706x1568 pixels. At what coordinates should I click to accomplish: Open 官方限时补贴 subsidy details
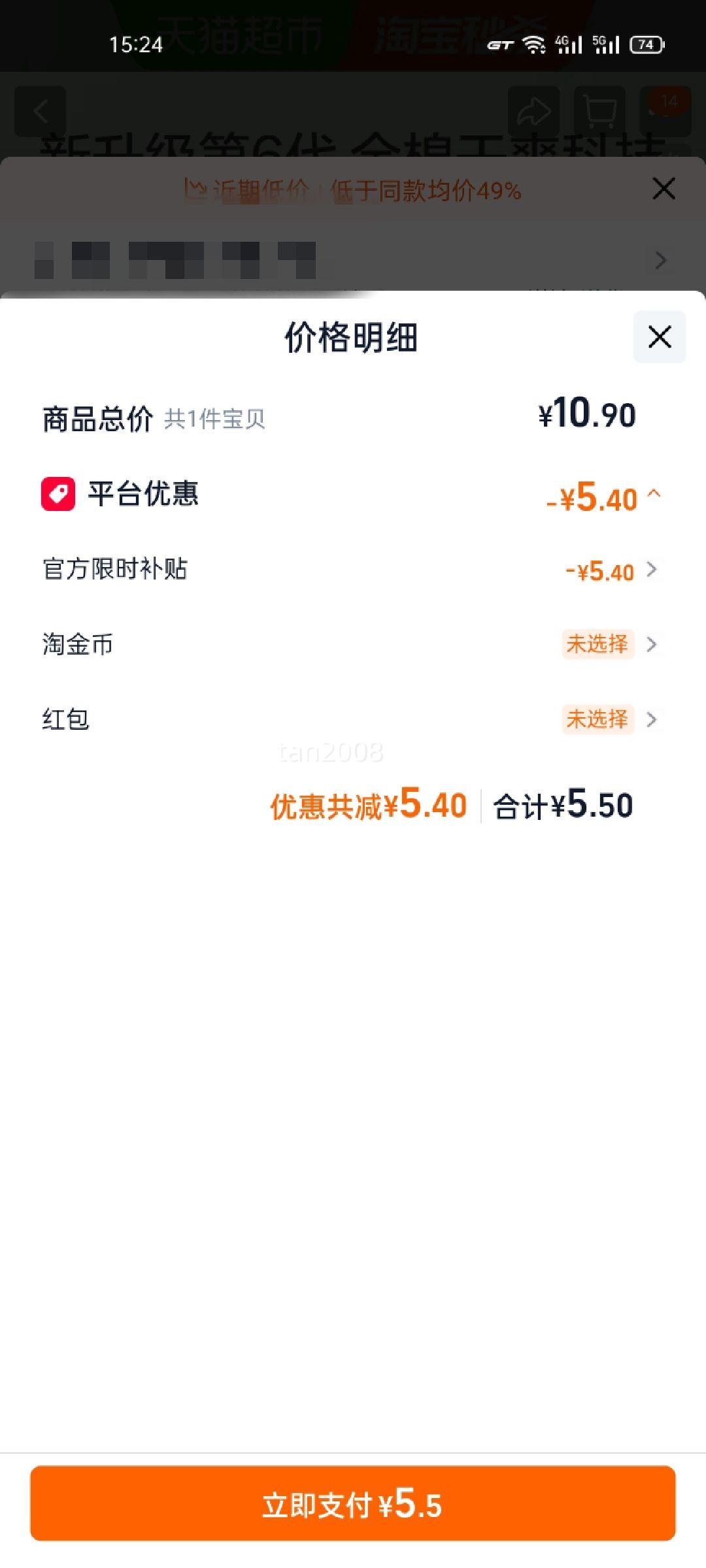point(611,570)
